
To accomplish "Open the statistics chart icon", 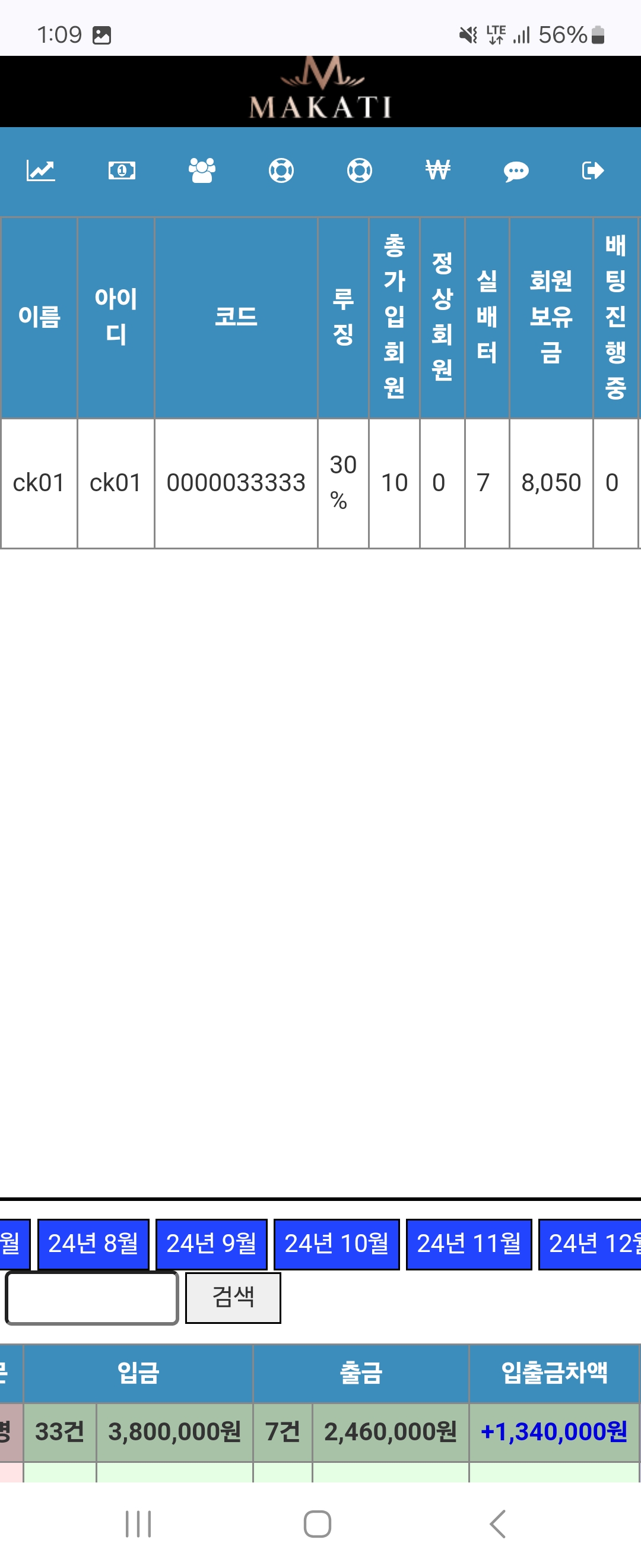I will [41, 170].
